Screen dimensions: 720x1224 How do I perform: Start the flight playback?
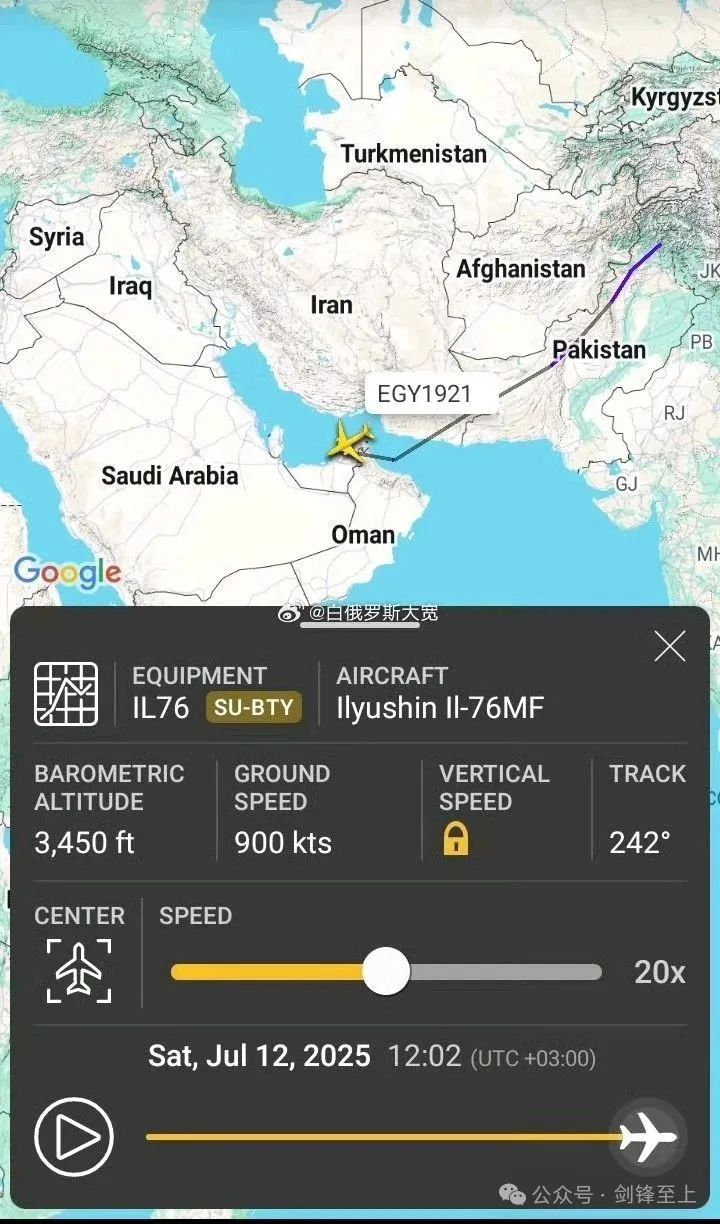tap(74, 1136)
